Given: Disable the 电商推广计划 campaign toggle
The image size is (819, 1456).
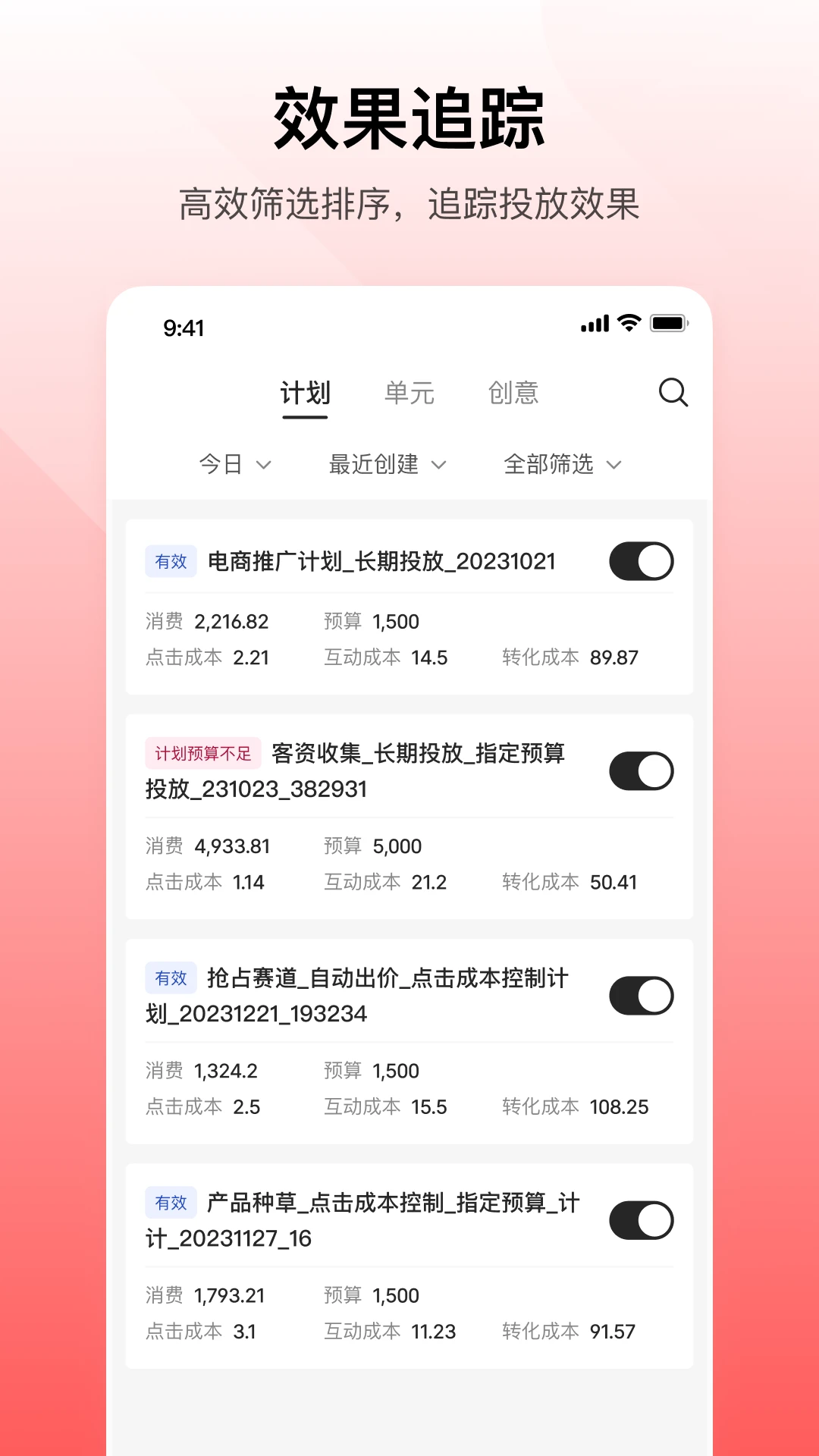Looking at the screenshot, I should coord(641,562).
